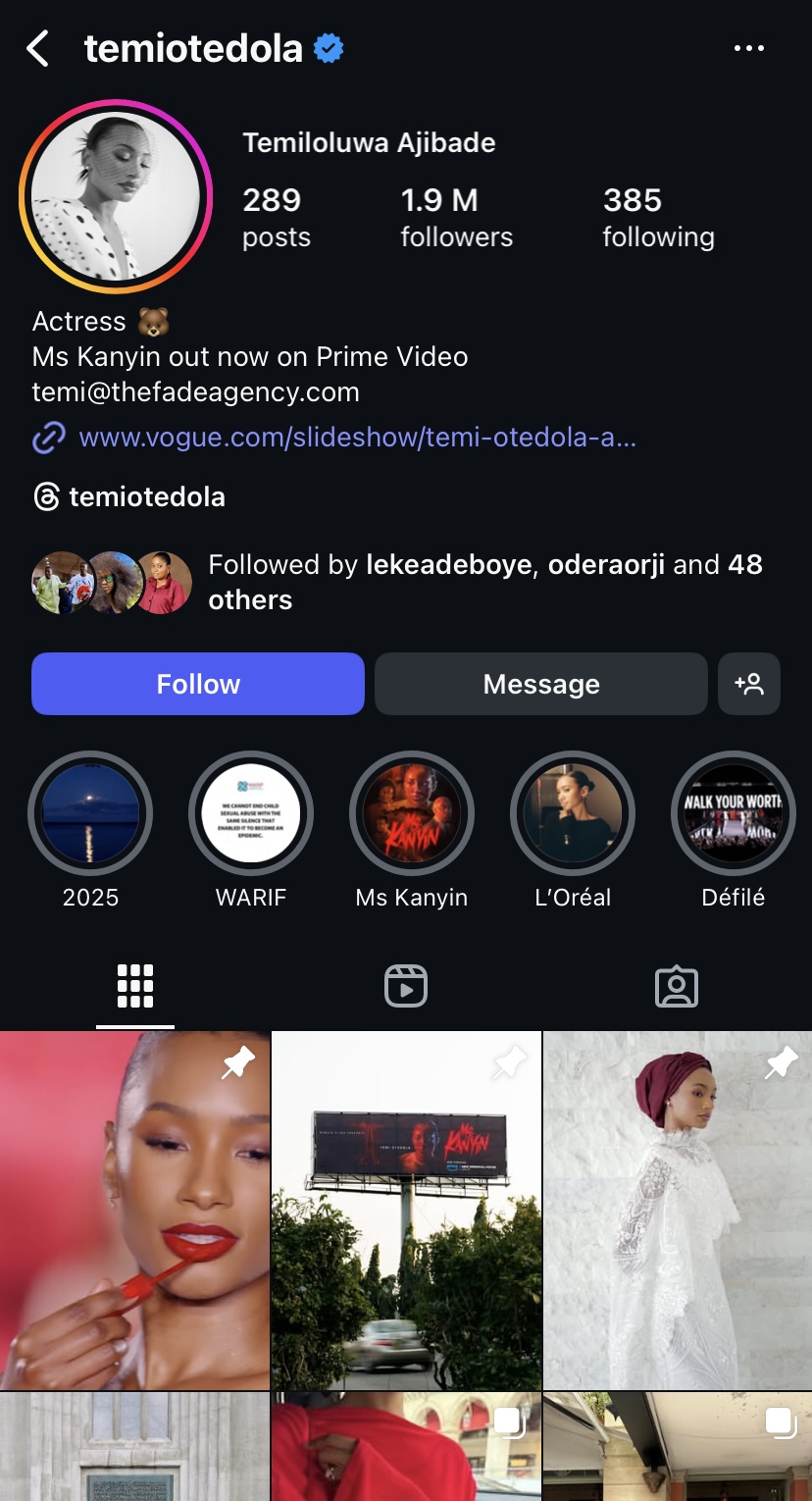
Task: Switch to the tagged photos tab
Action: click(676, 986)
